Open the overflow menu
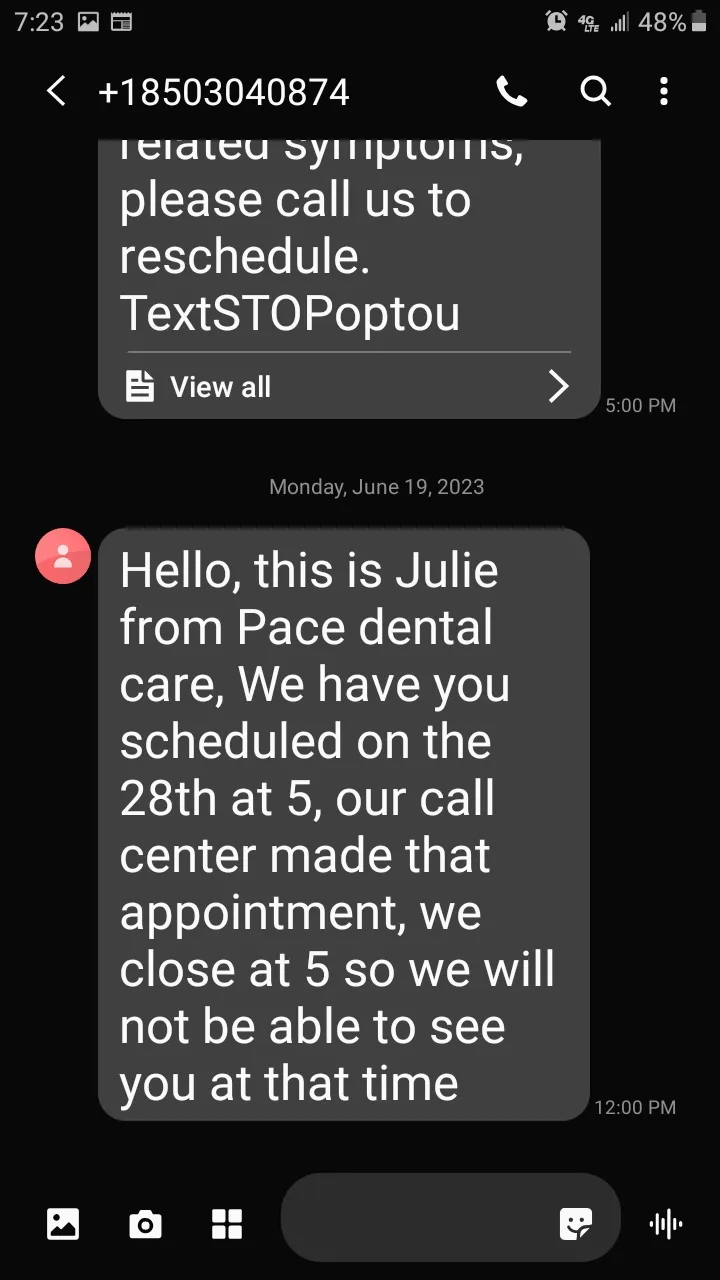The height and width of the screenshot is (1280, 720). (664, 92)
